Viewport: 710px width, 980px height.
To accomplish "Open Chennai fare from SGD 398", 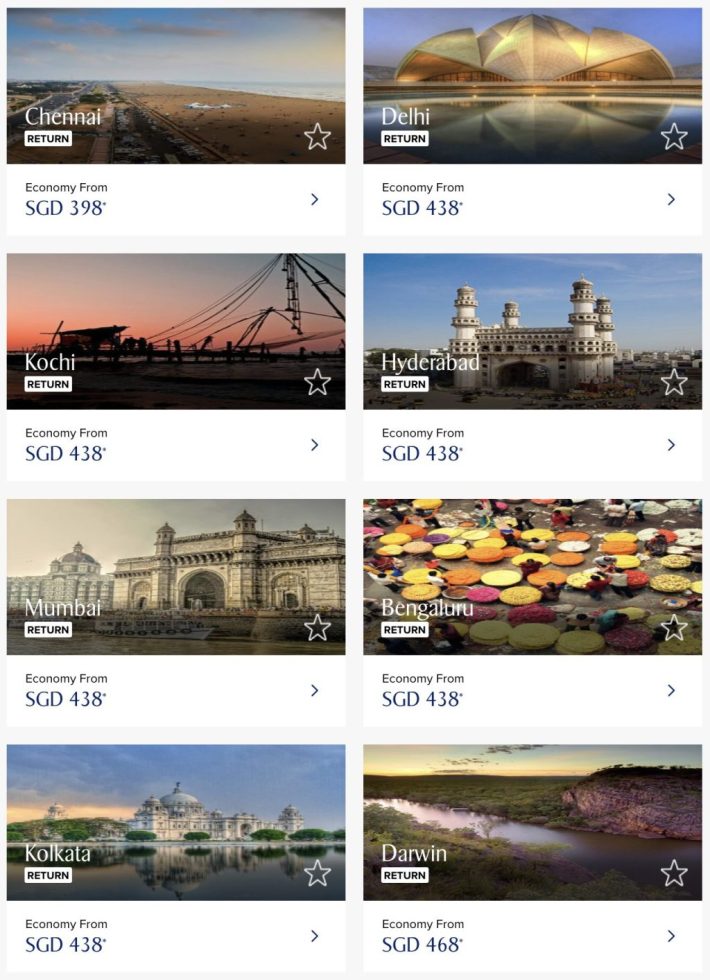I will point(314,199).
